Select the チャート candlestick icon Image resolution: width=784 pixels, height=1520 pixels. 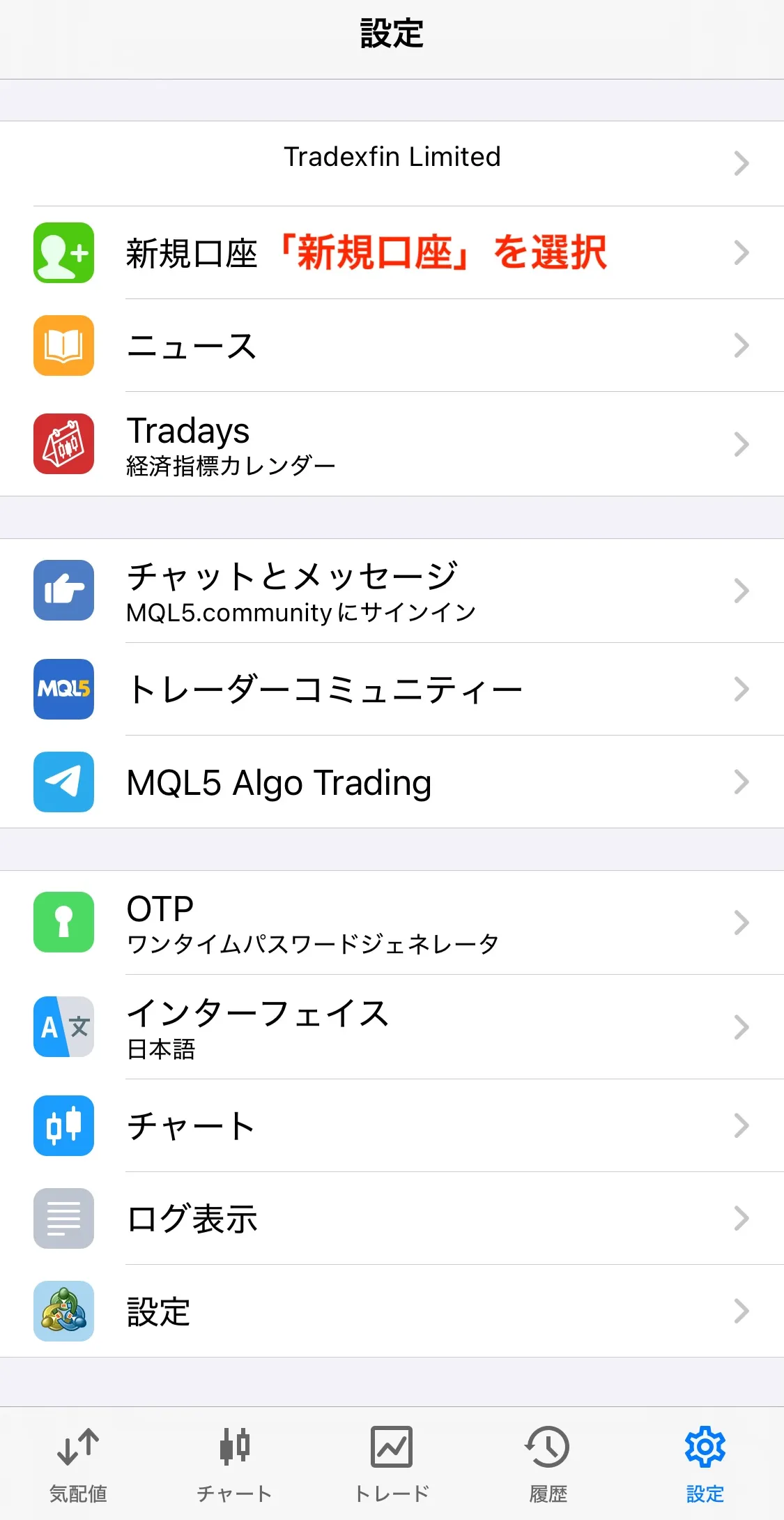63,1127
